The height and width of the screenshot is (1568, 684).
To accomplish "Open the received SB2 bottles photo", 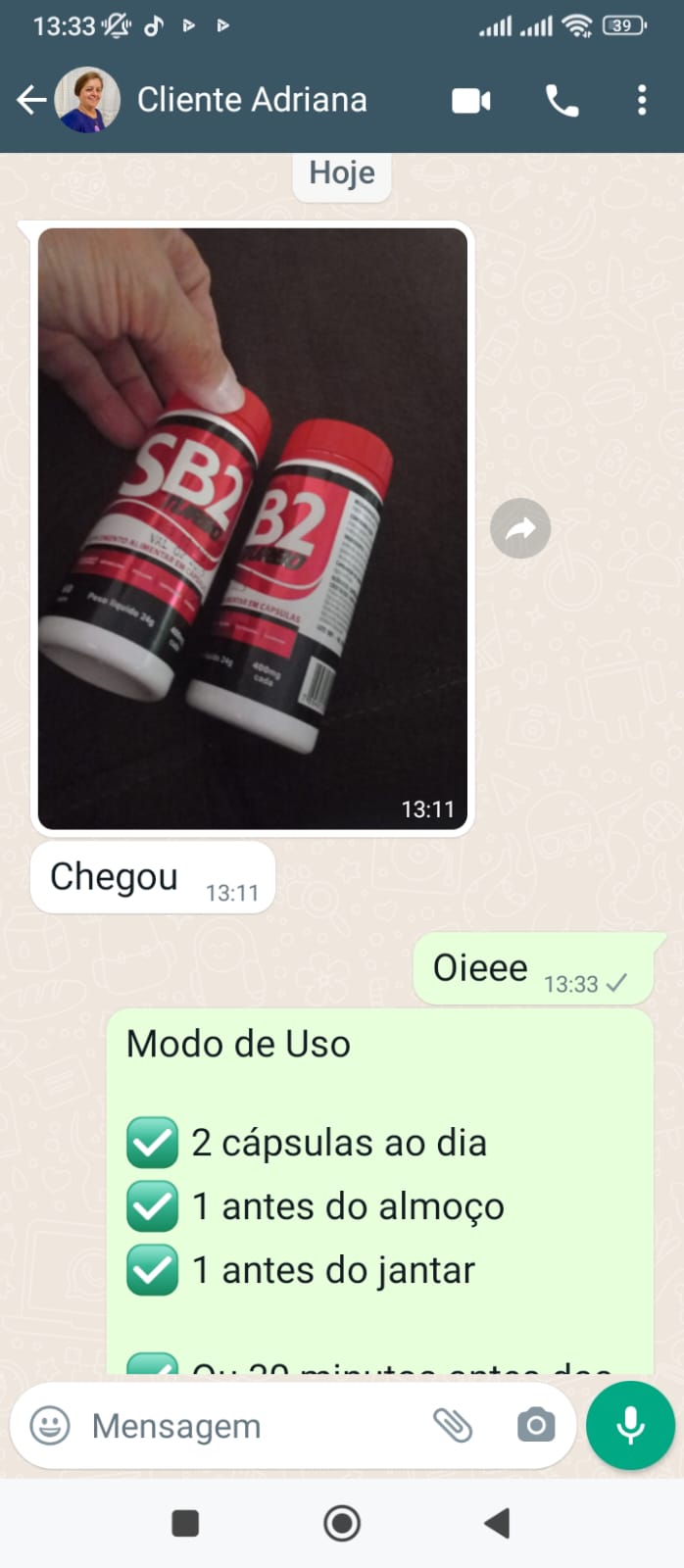I will coord(253,529).
